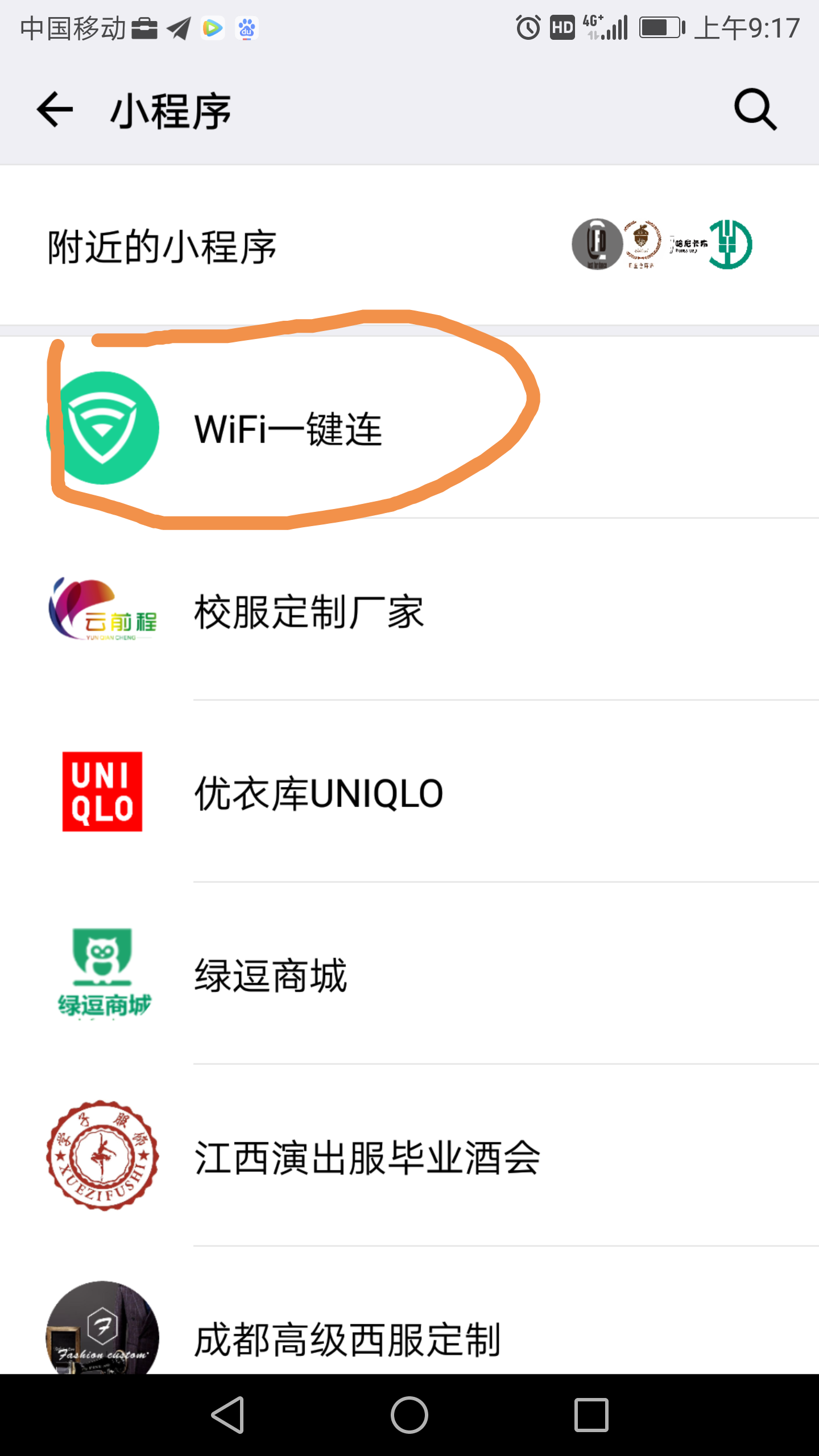The height and width of the screenshot is (1456, 819).
Task: Tap the system home button
Action: click(409, 1414)
